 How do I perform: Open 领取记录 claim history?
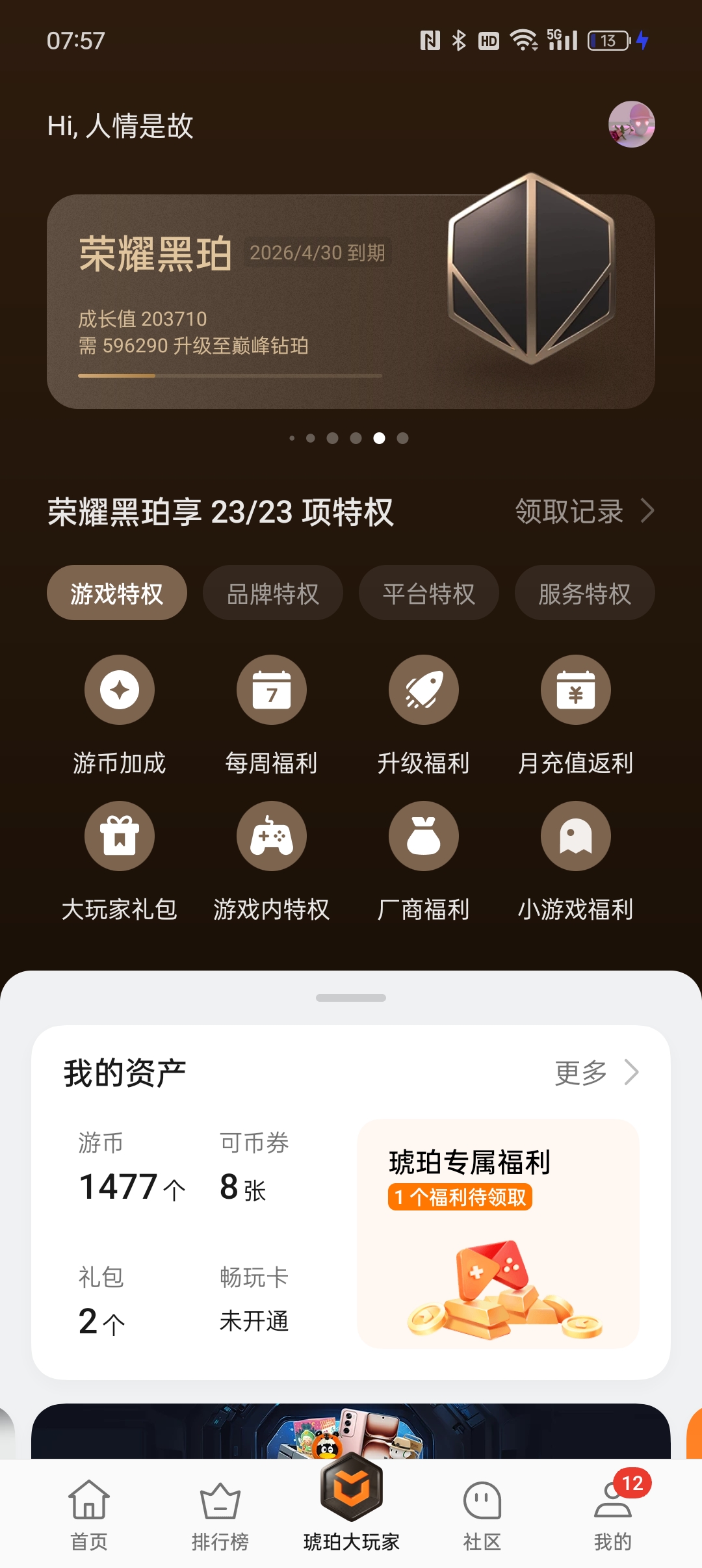[584, 512]
